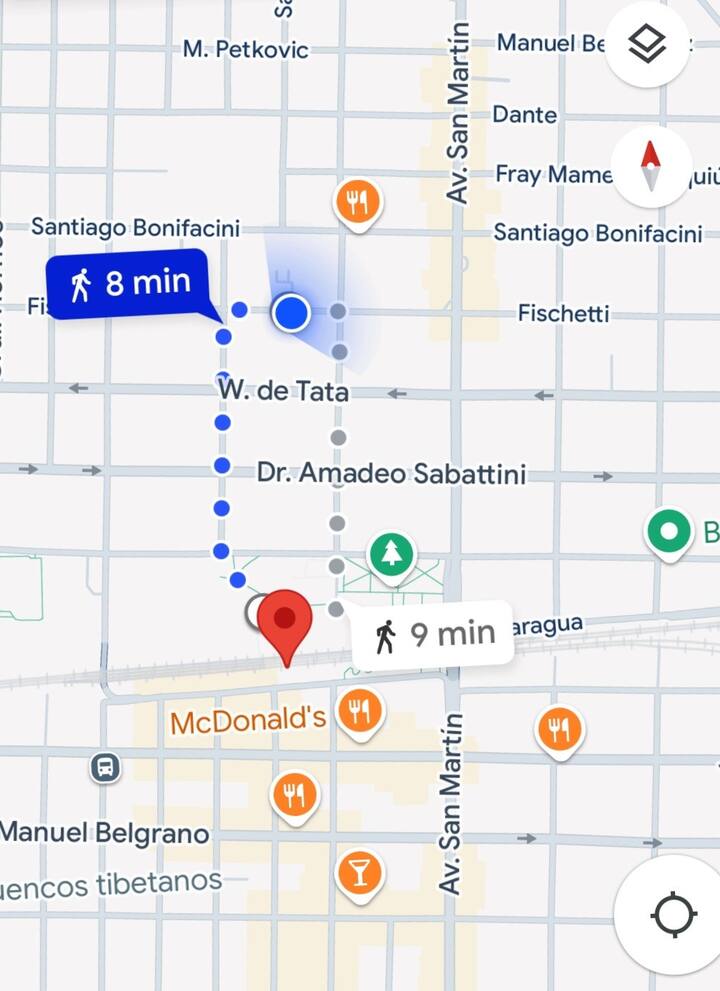Image resolution: width=720 pixels, height=991 pixels.
Task: Tap the bus stop icon
Action: pyautogui.click(x=105, y=768)
